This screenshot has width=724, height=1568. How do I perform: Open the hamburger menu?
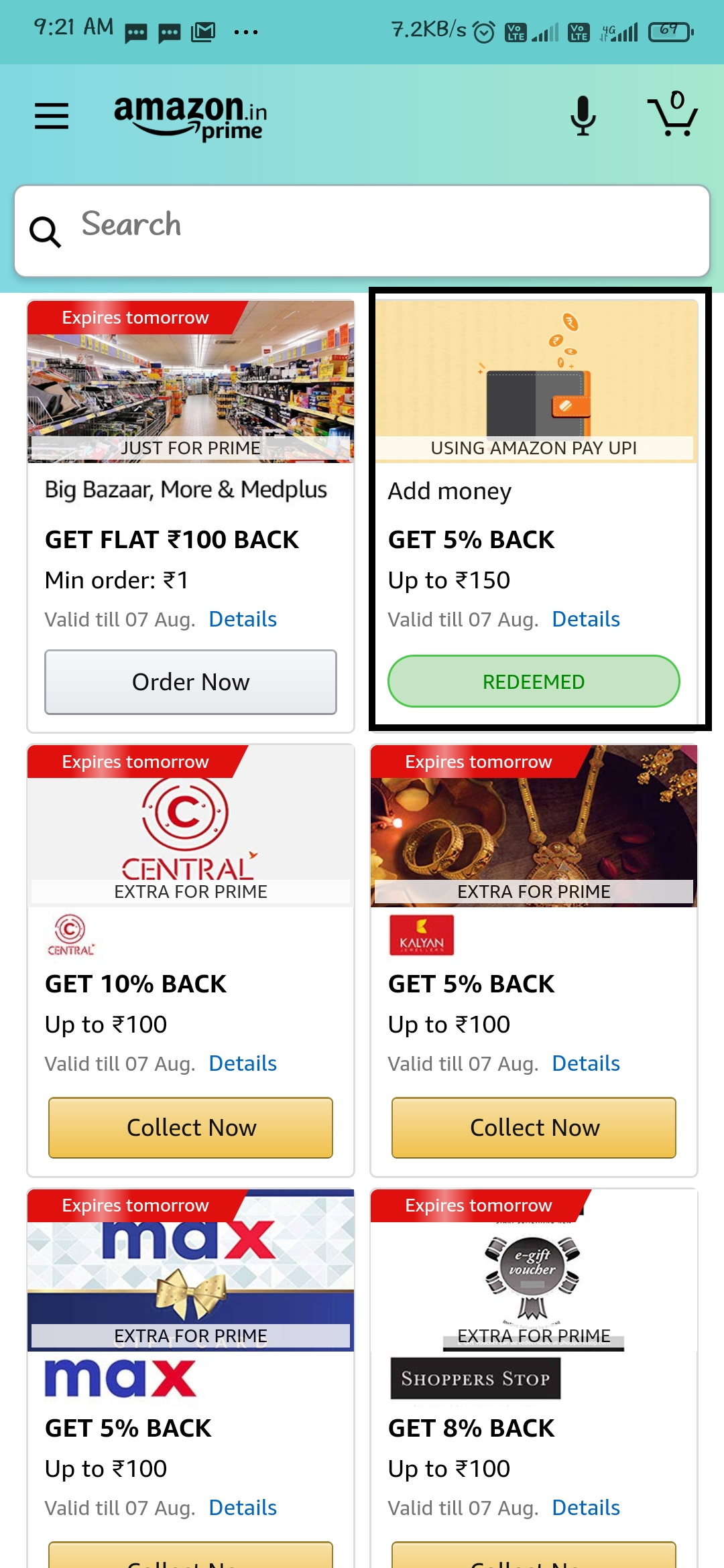52,116
